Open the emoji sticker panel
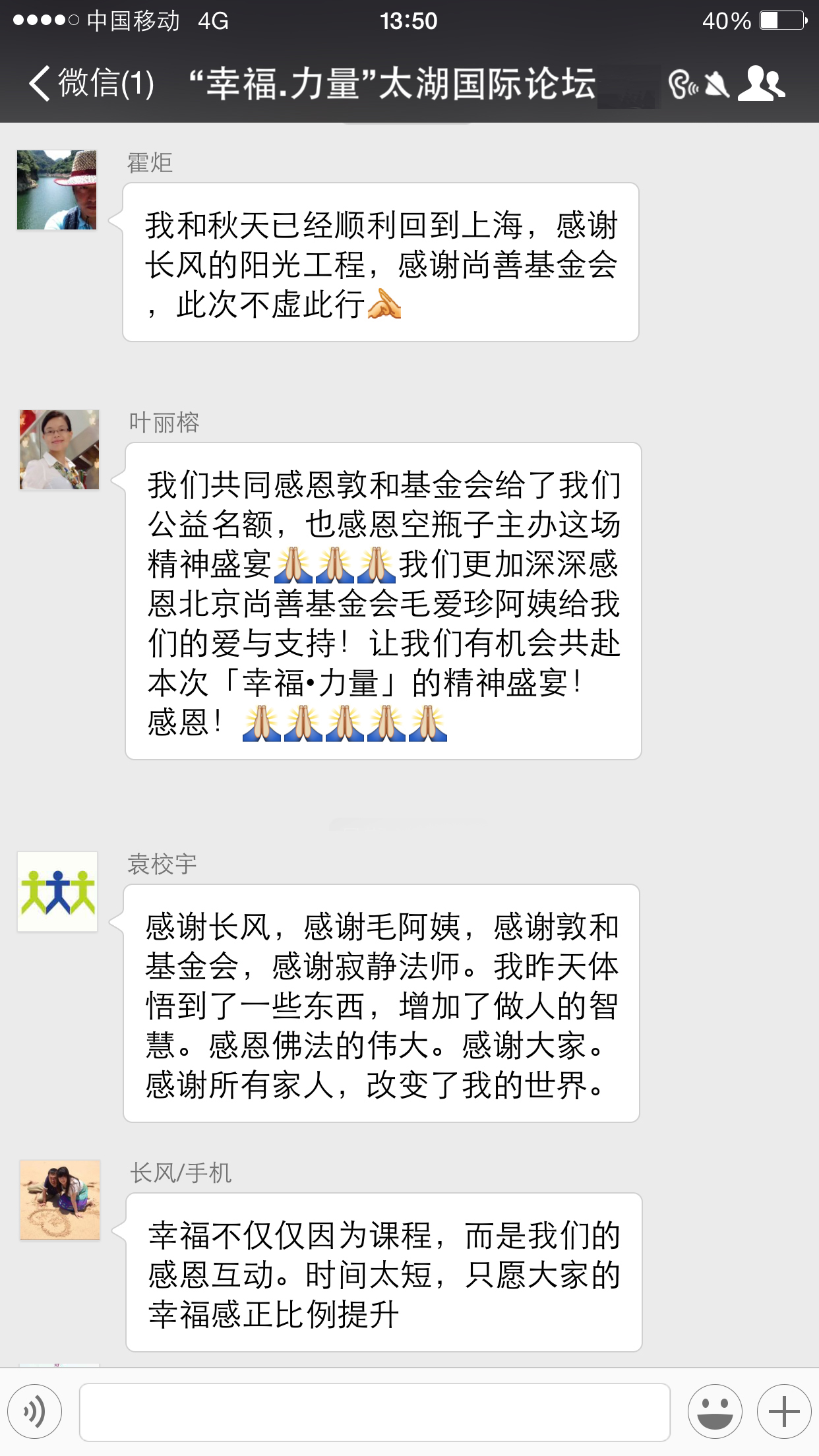This screenshot has width=819, height=1456. coord(714,1412)
